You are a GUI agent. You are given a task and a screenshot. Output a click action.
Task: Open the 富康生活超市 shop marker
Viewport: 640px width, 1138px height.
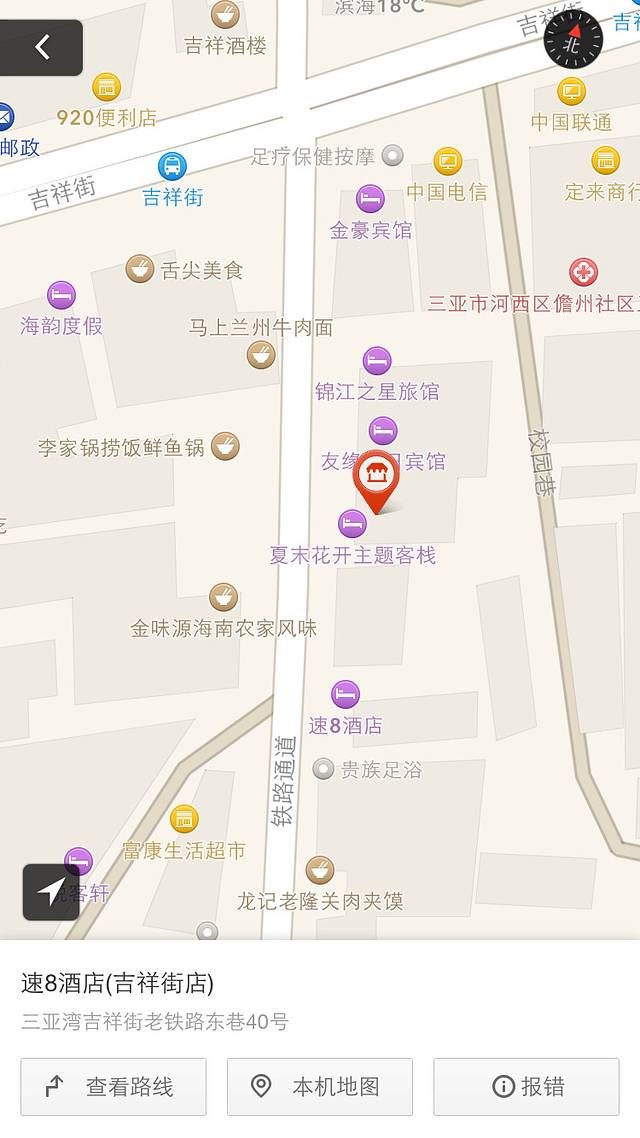coord(184,819)
